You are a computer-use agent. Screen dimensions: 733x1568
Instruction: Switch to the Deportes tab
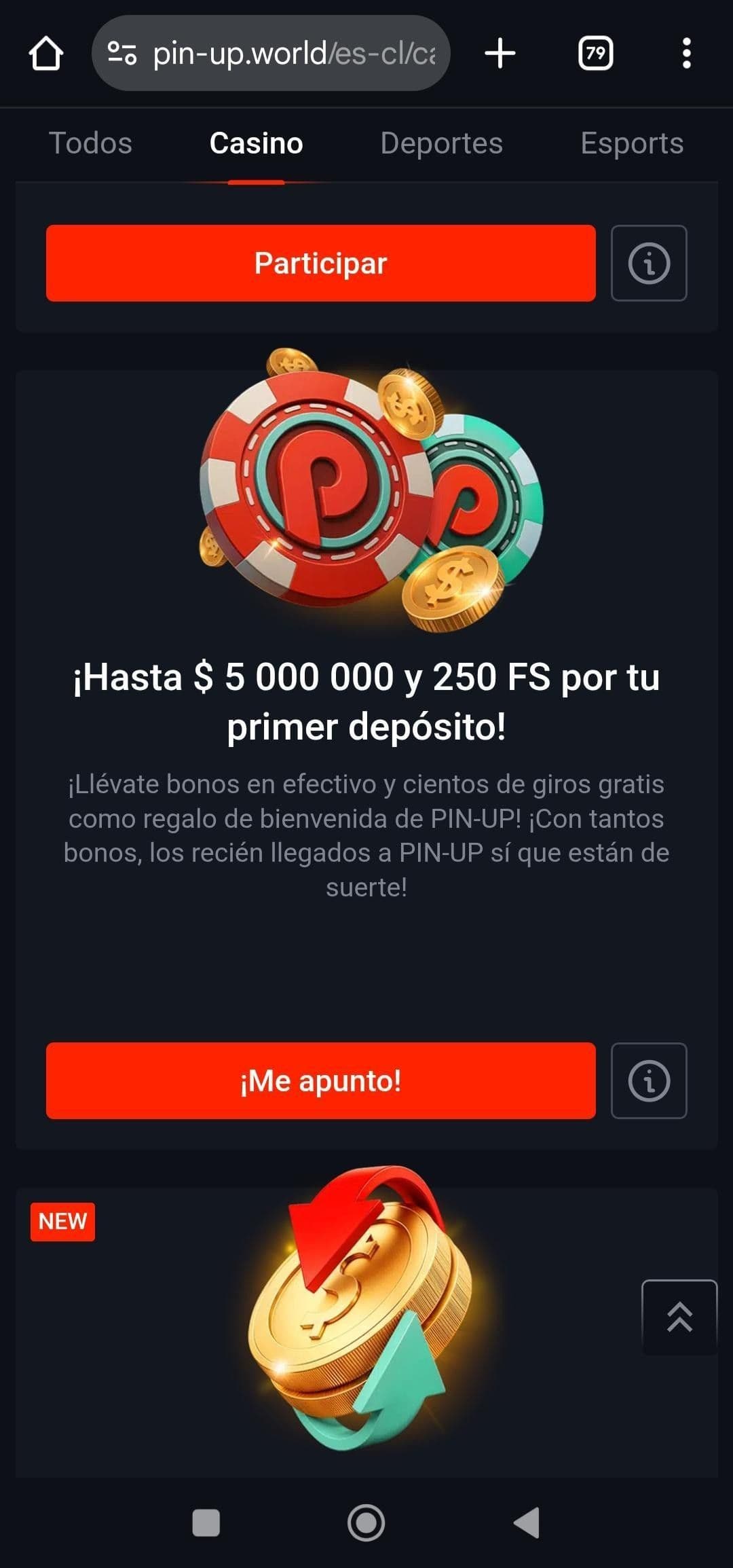(x=440, y=143)
